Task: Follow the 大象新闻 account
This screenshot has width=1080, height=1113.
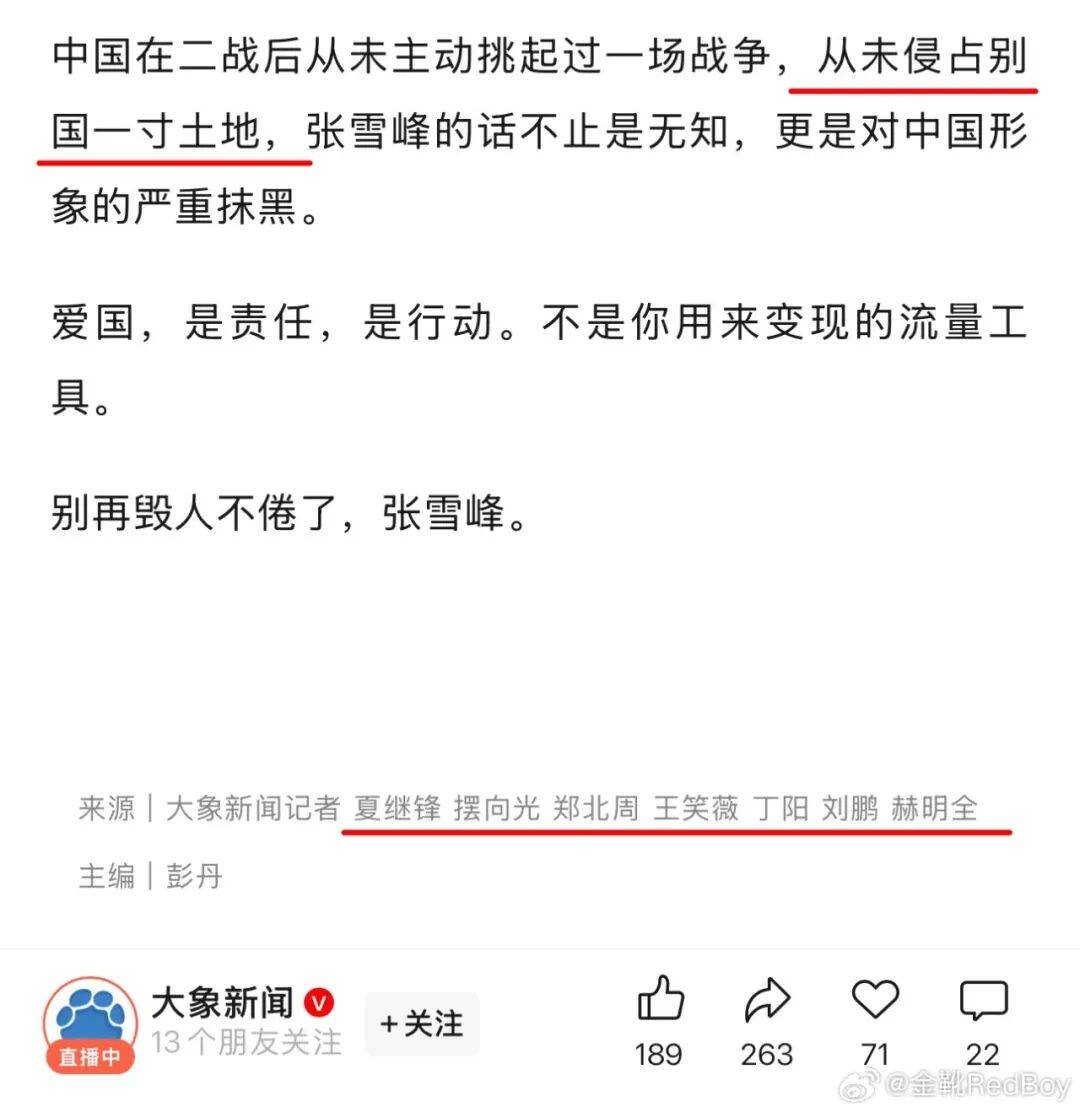Action: click(422, 1024)
